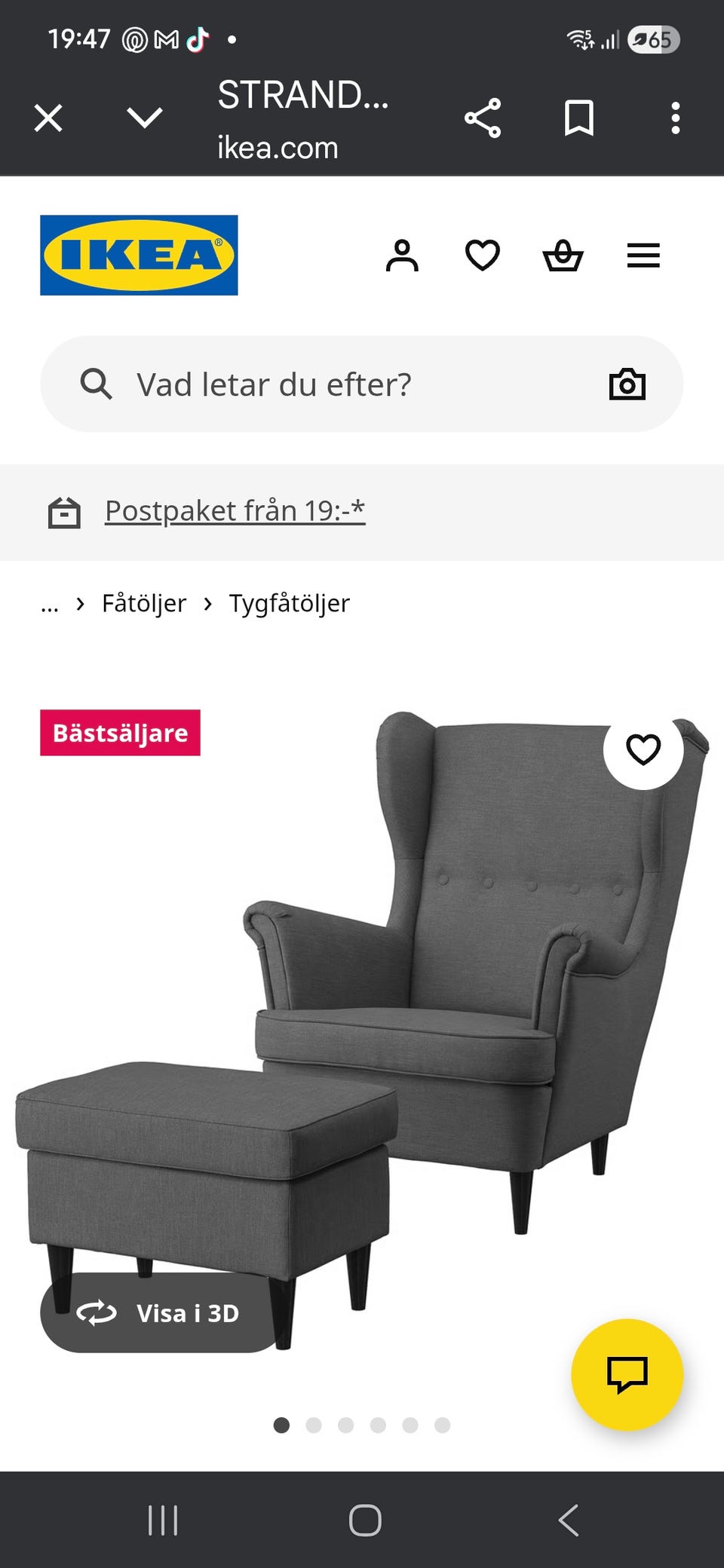Share this product page

483,118
